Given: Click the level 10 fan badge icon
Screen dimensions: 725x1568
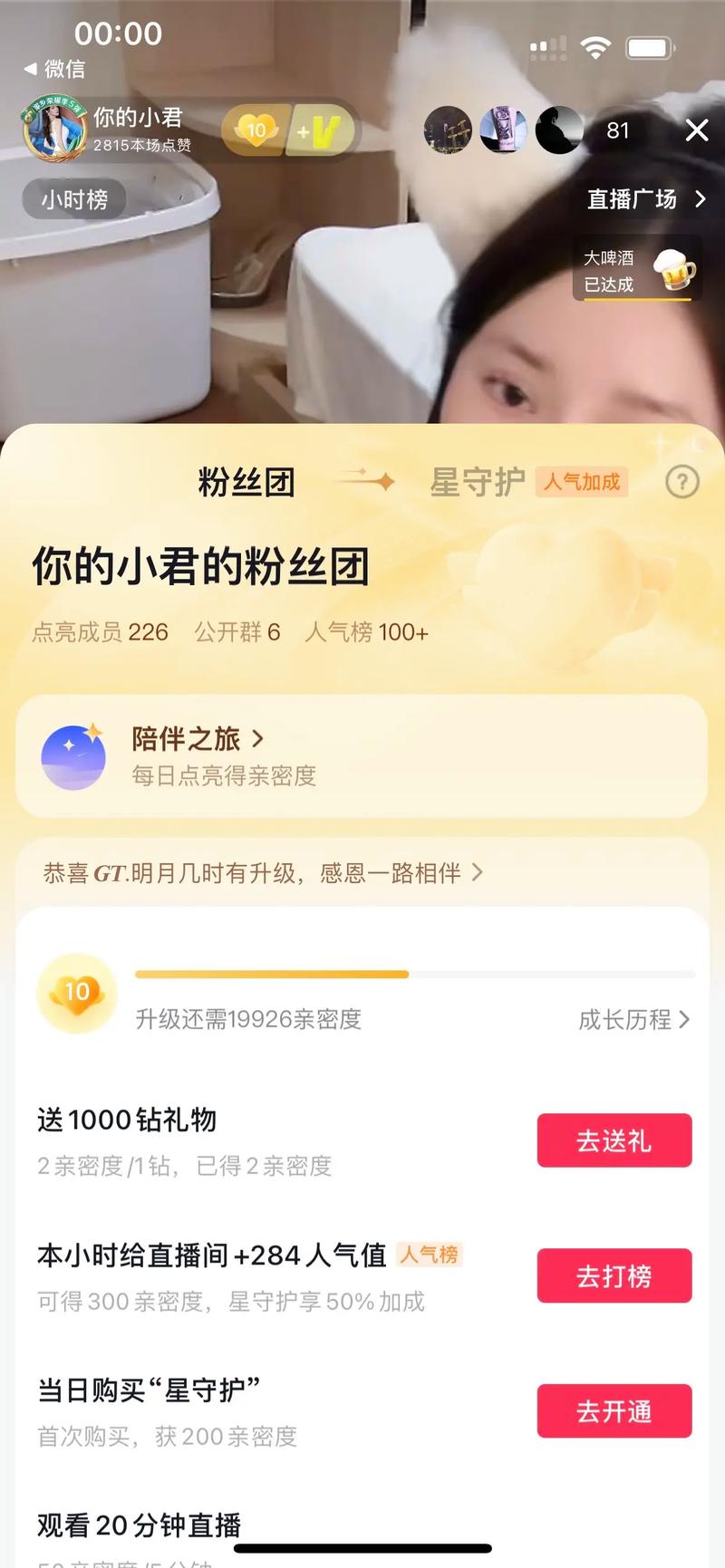Looking at the screenshot, I should point(256,130).
